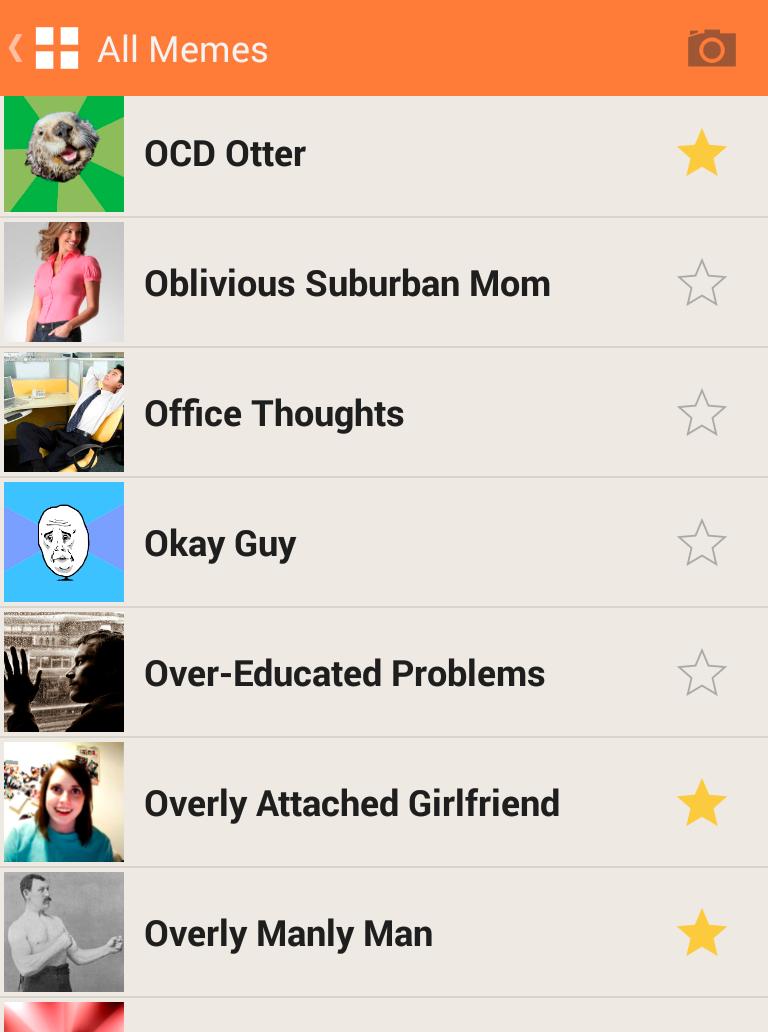The width and height of the screenshot is (768, 1032).
Task: View the Okay Guy meme thumbnail
Action: coord(64,542)
